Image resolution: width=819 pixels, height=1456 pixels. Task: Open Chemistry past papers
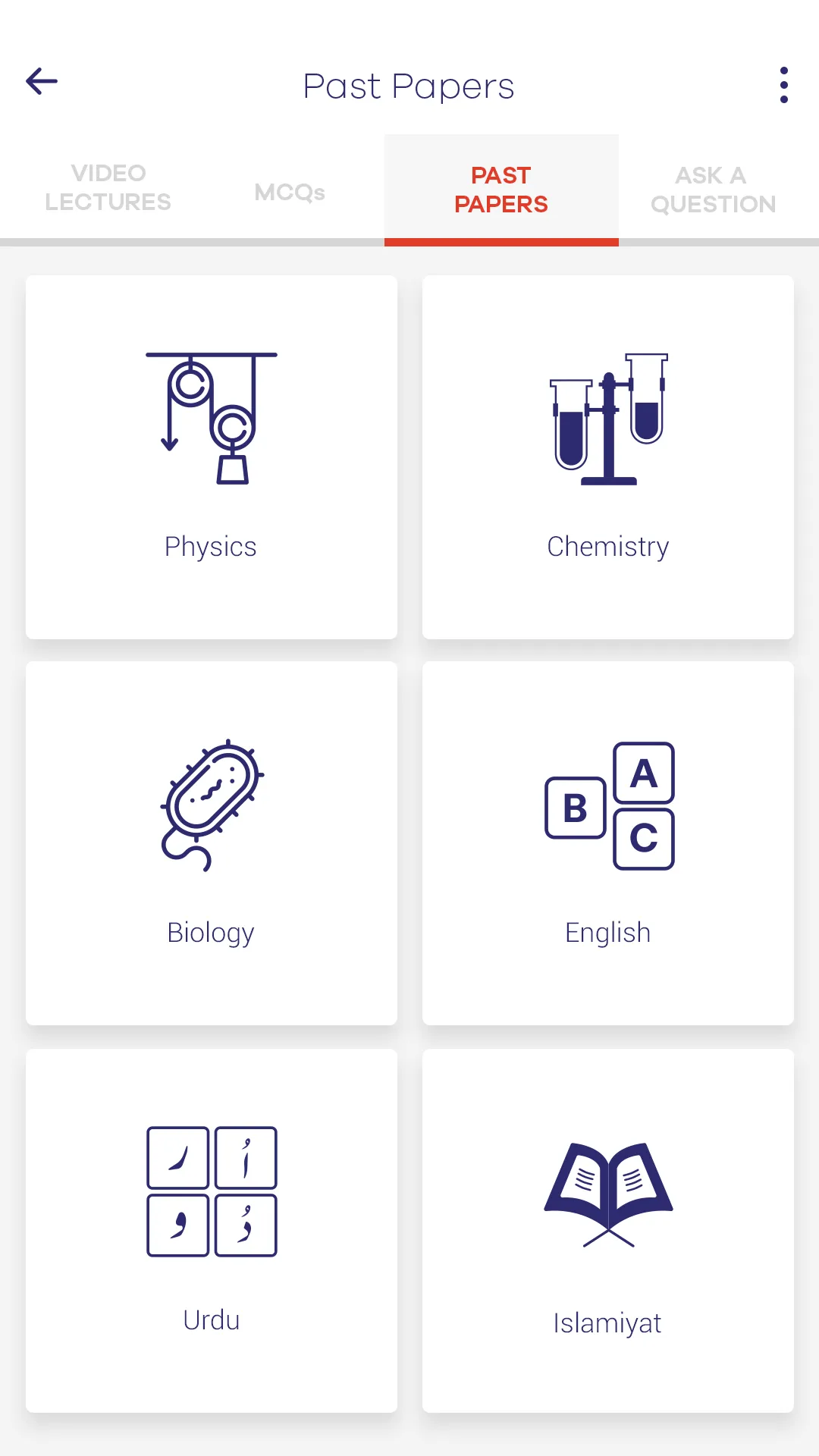[607, 455]
